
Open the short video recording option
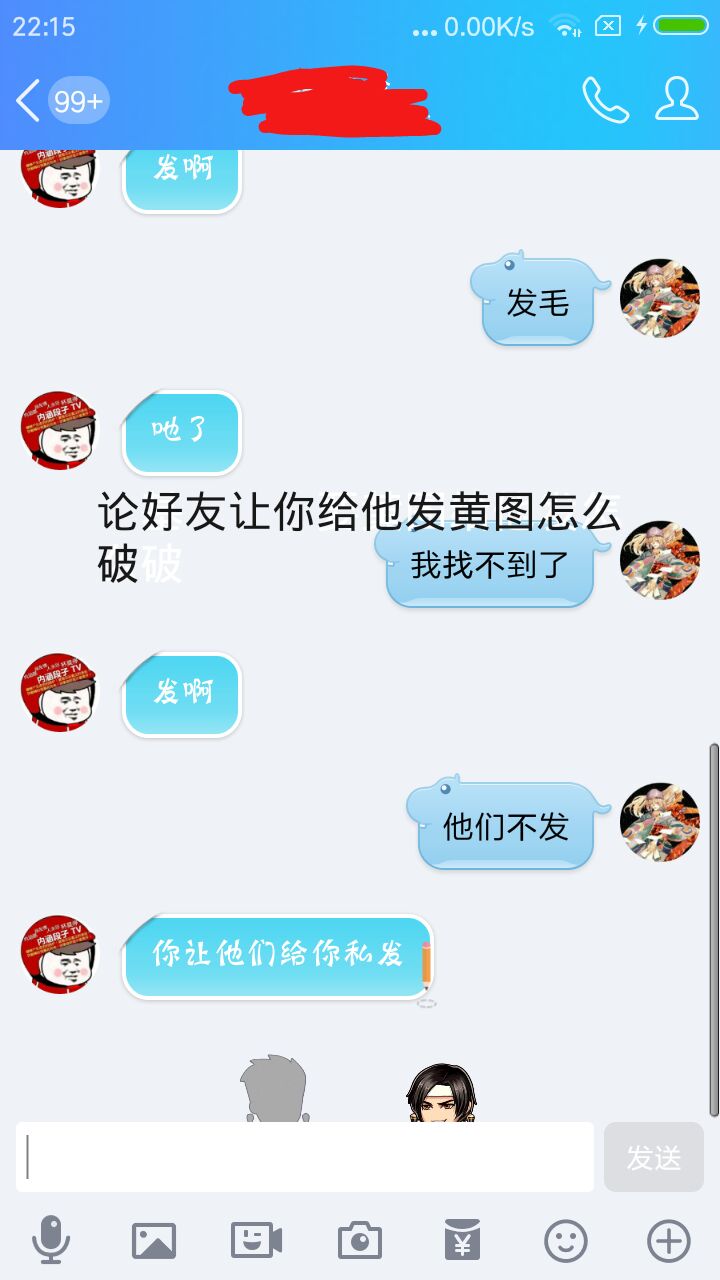(257, 1241)
